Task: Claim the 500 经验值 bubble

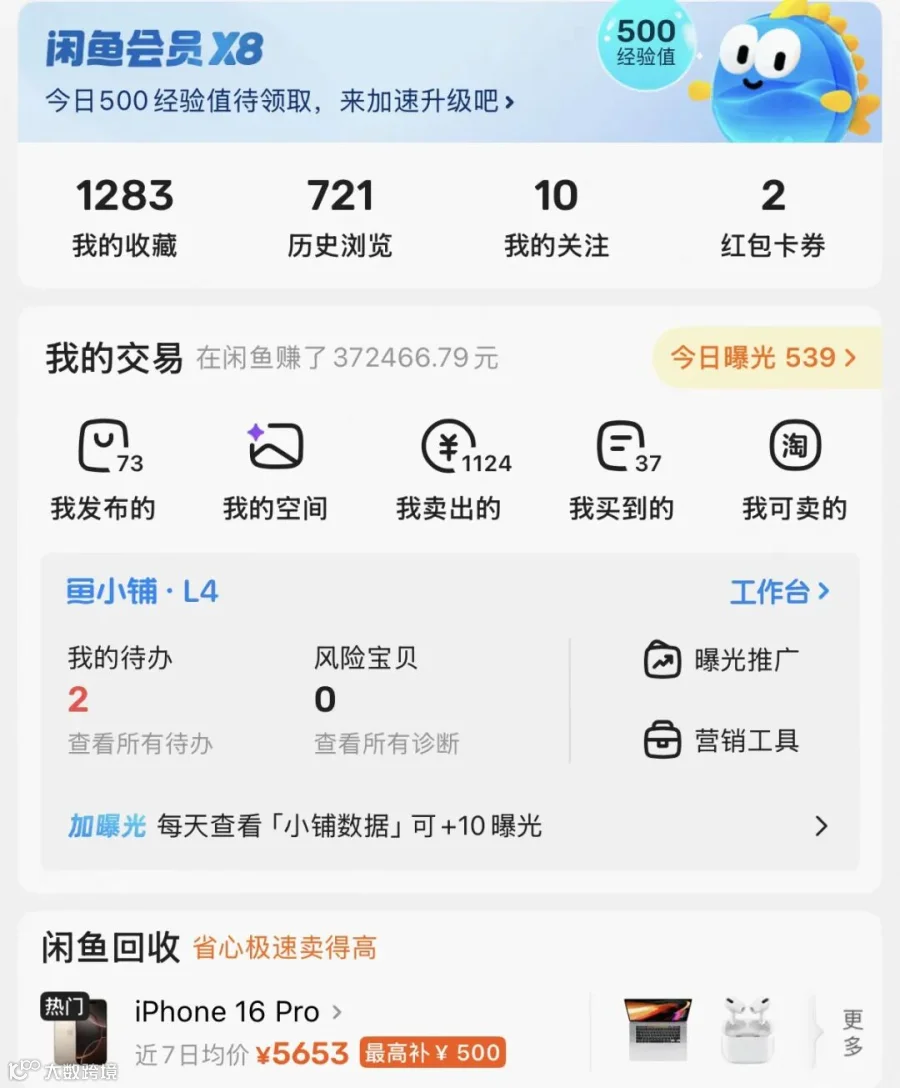Action: 646,44
